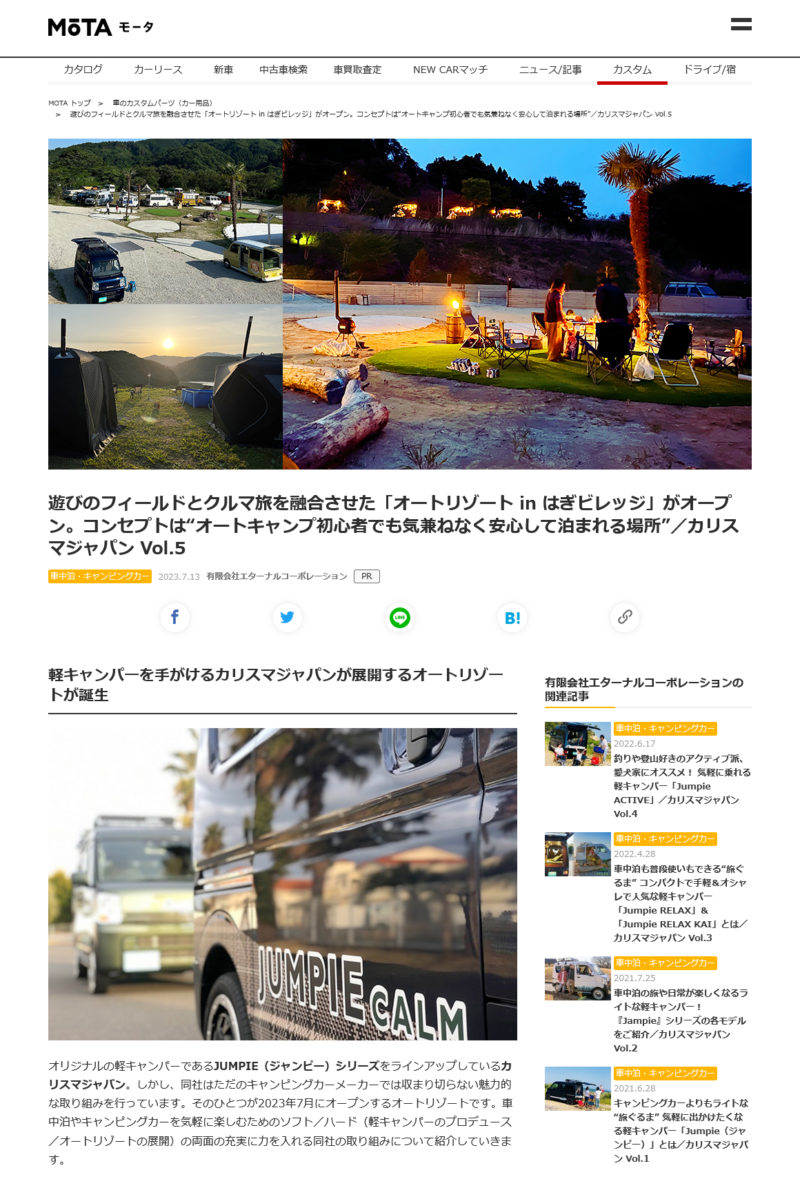Bookmark article on Hatena B!
This screenshot has height=1179, width=800.
click(512, 617)
